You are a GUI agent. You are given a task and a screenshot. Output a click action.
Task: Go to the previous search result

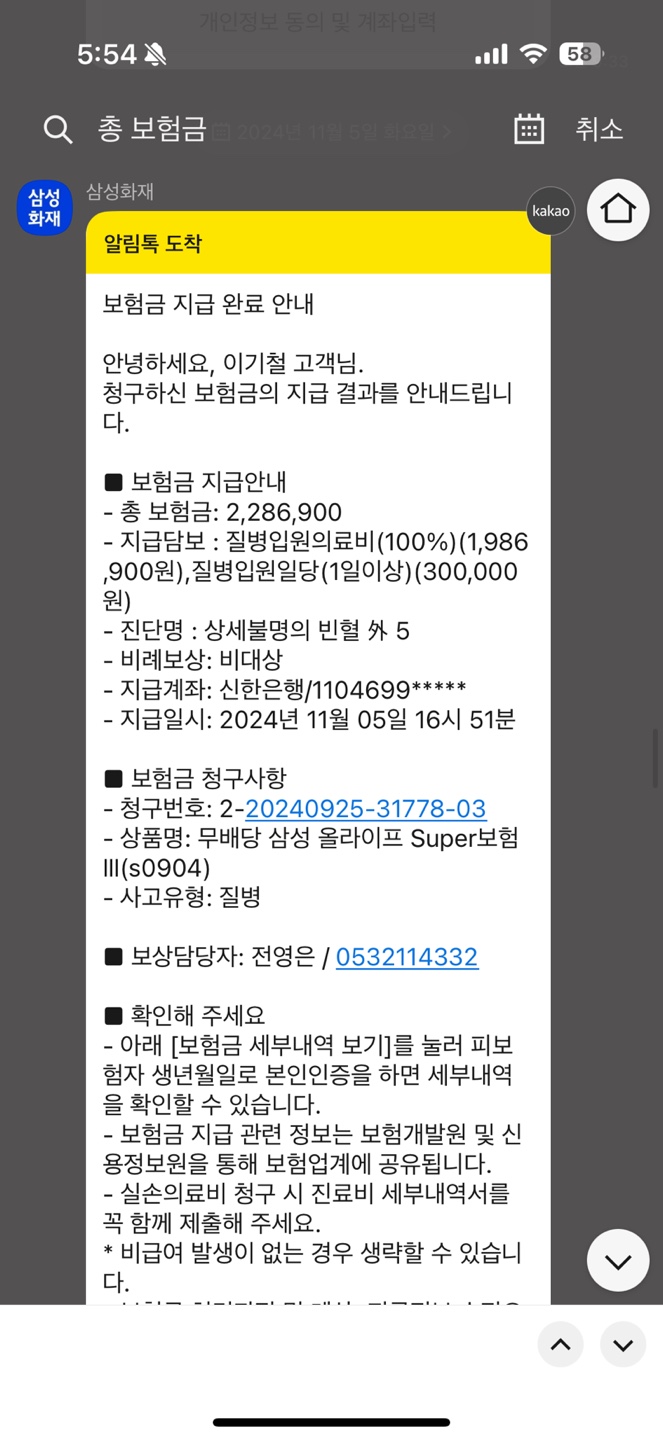point(560,1345)
